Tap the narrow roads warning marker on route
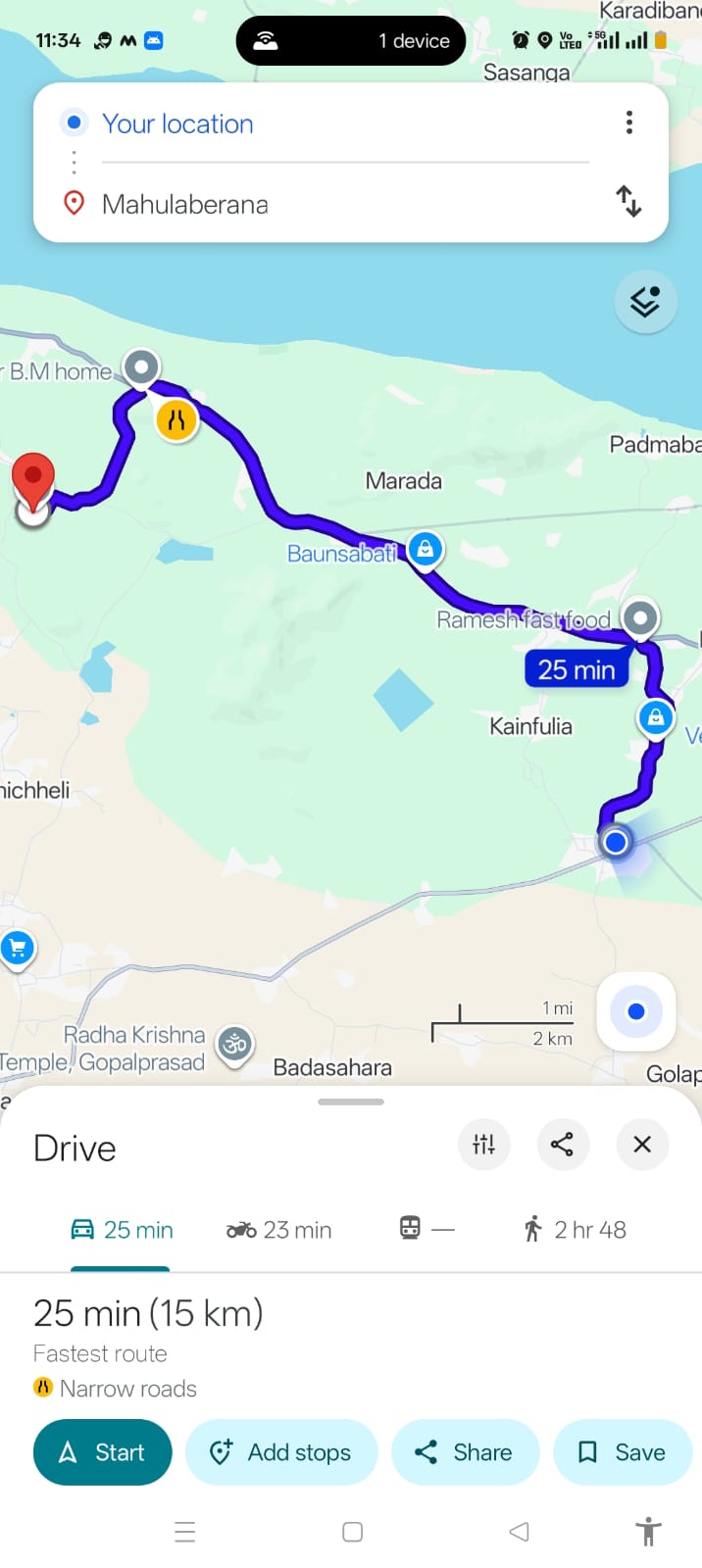The height and width of the screenshot is (1568, 702). [x=176, y=420]
